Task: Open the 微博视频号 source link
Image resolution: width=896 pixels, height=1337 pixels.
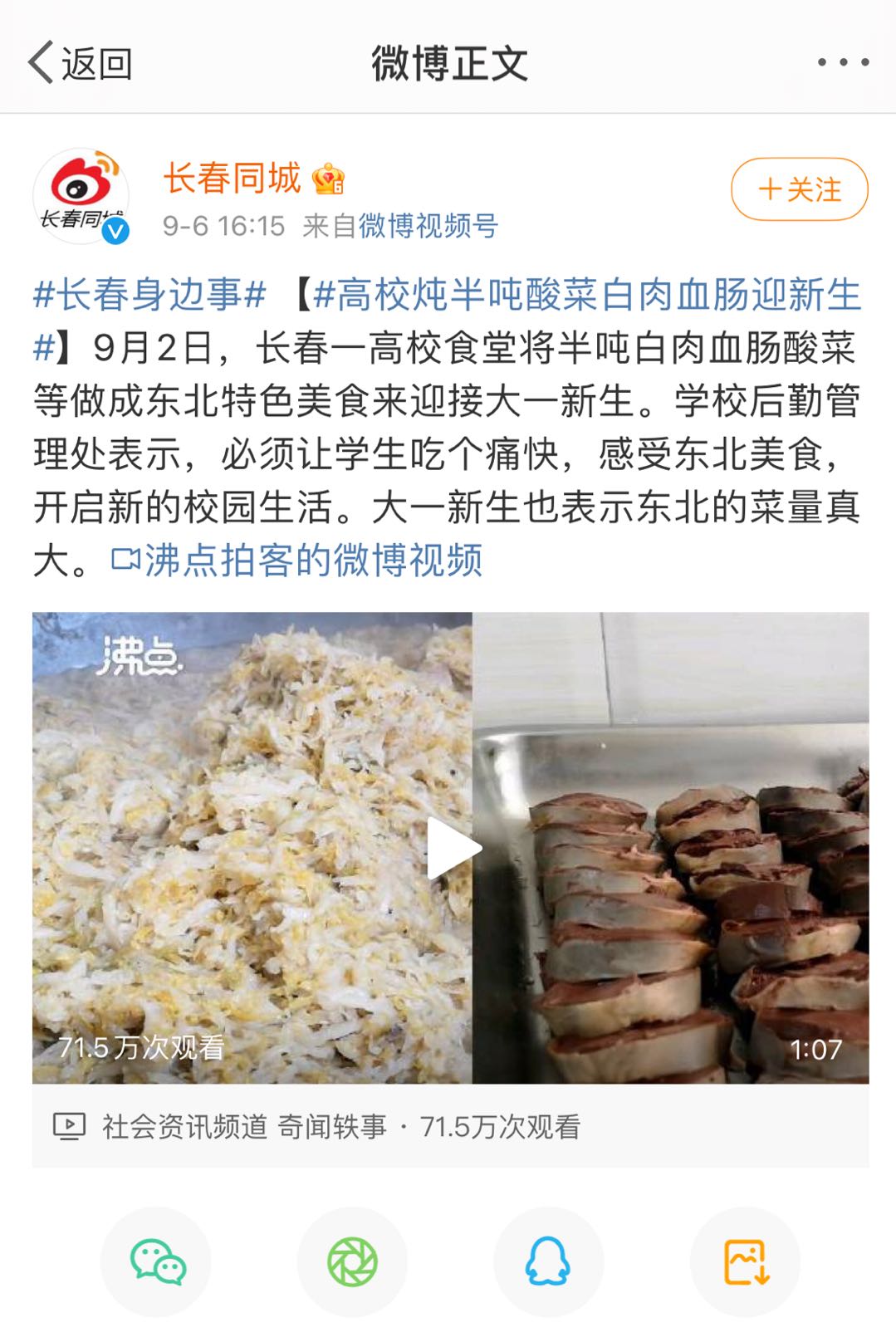Action: tap(428, 226)
